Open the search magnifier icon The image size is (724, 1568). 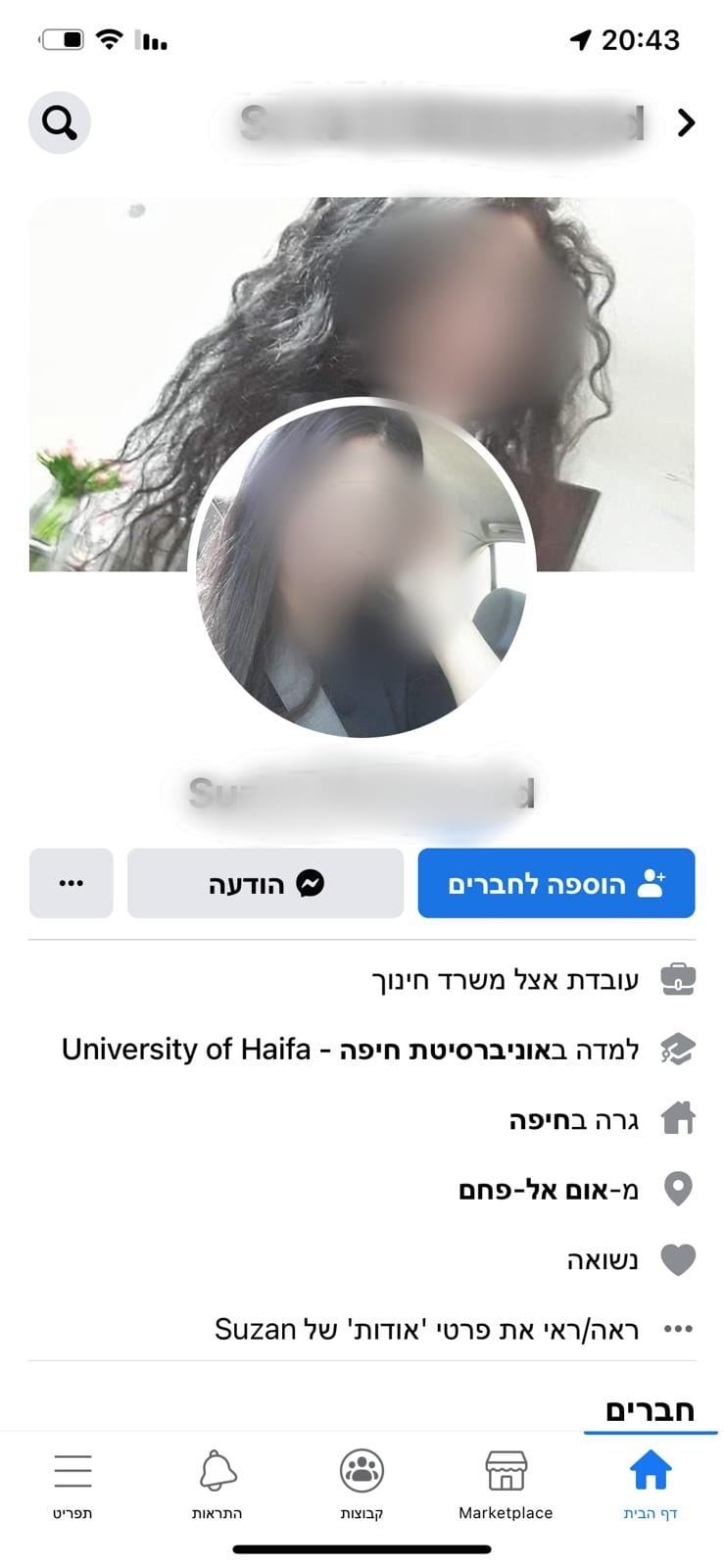pos(59,122)
